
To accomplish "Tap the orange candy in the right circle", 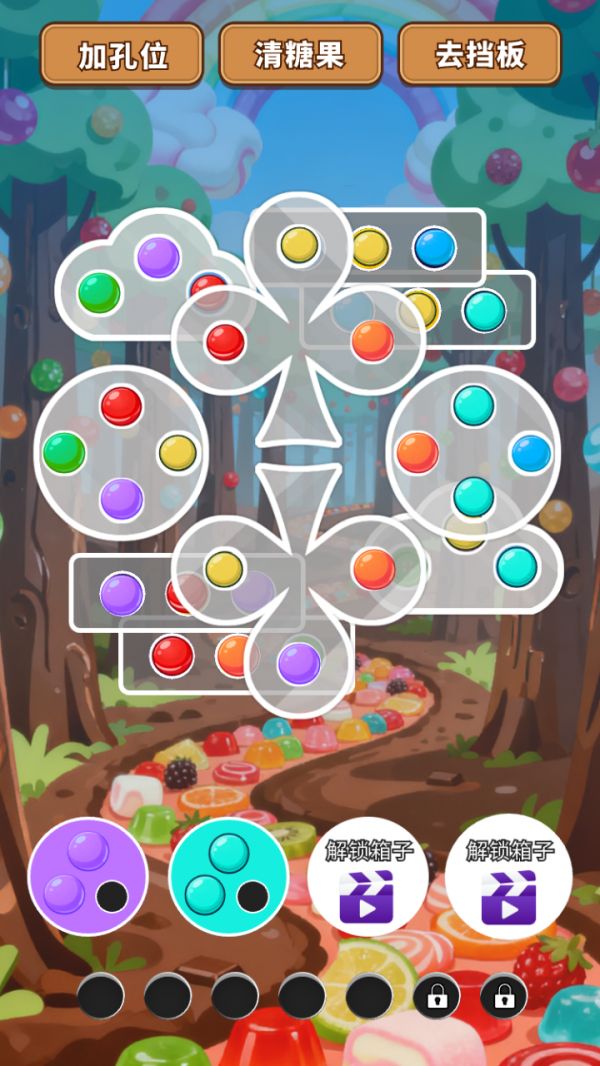I will [417, 453].
